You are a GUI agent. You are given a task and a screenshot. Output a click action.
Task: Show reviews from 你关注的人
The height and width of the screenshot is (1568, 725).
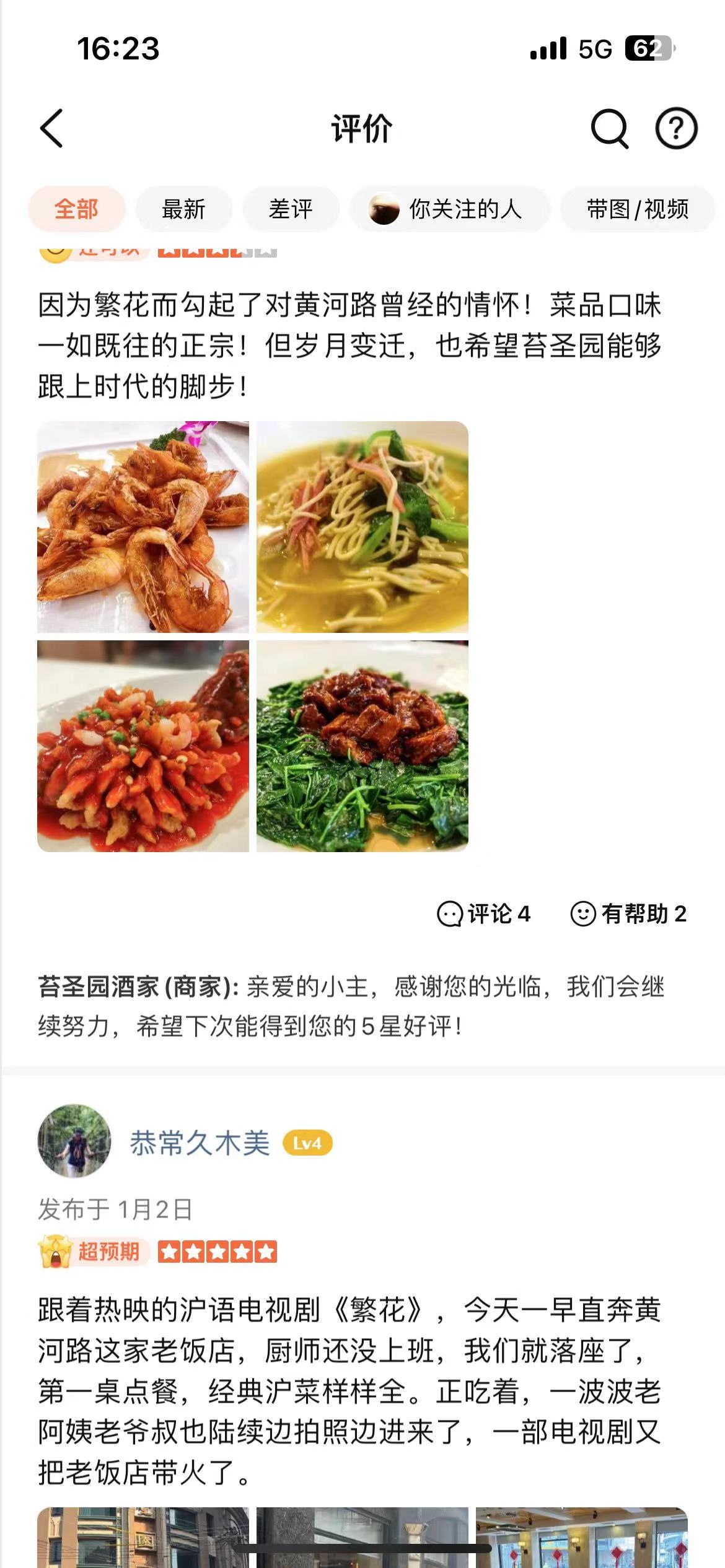tap(449, 209)
